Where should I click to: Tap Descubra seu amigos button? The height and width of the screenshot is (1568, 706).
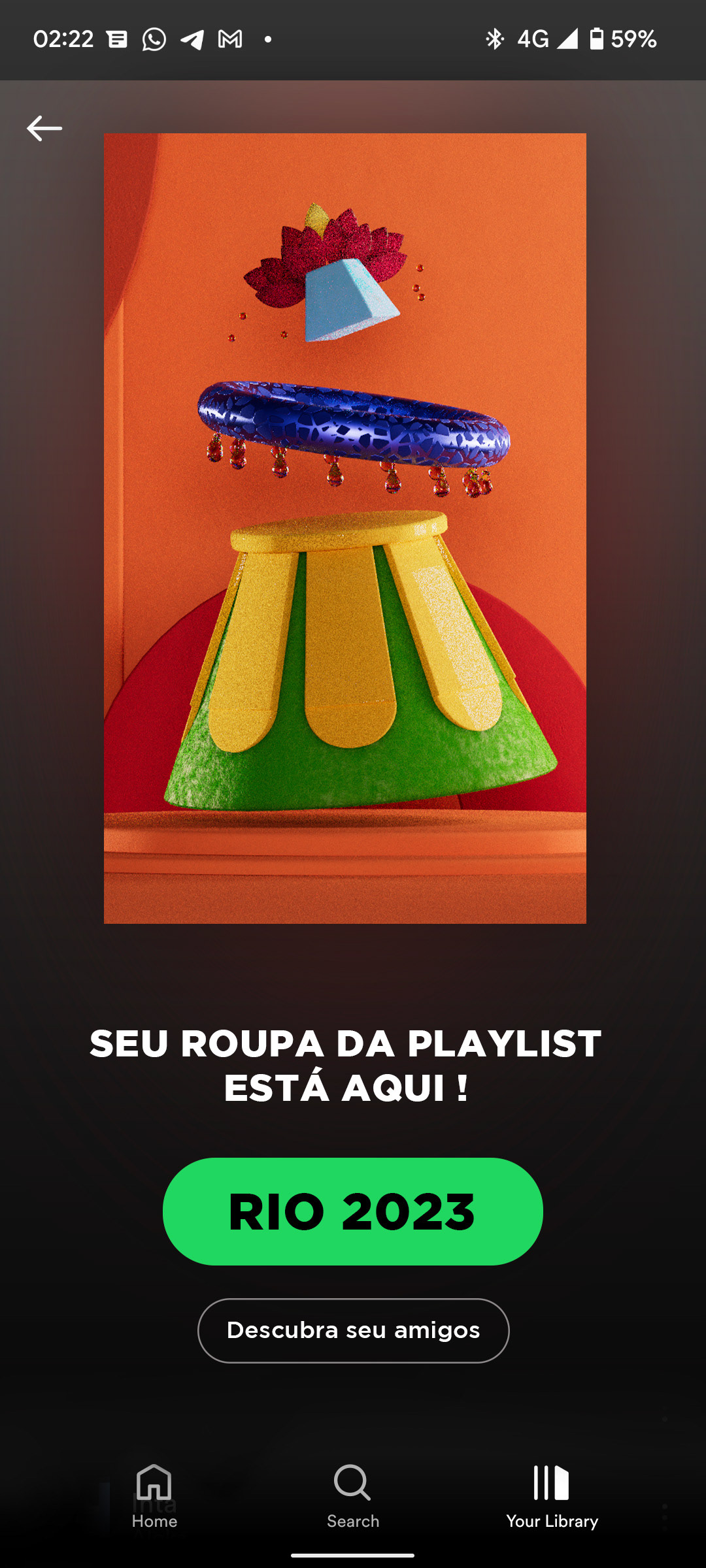[x=353, y=1330]
